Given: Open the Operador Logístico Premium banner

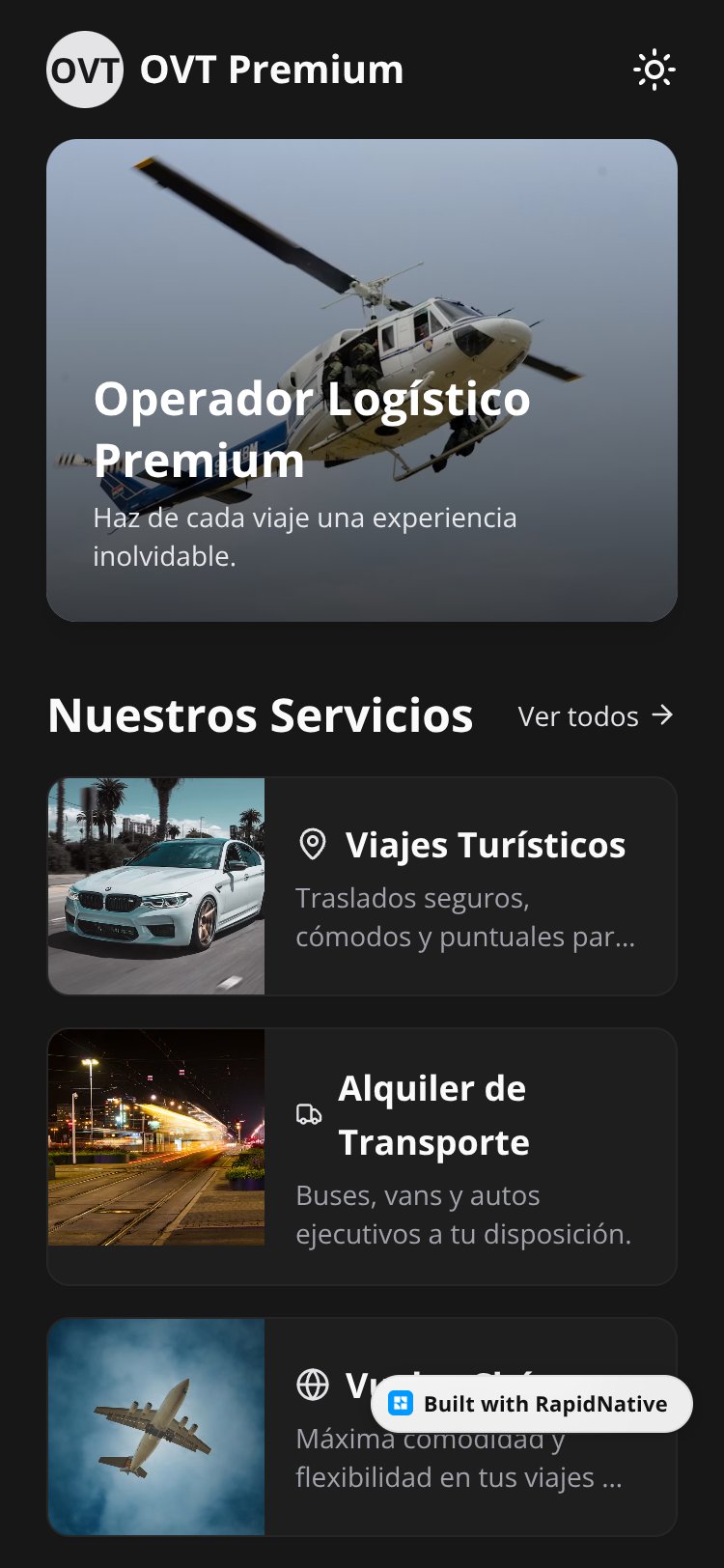Looking at the screenshot, I should [x=362, y=380].
